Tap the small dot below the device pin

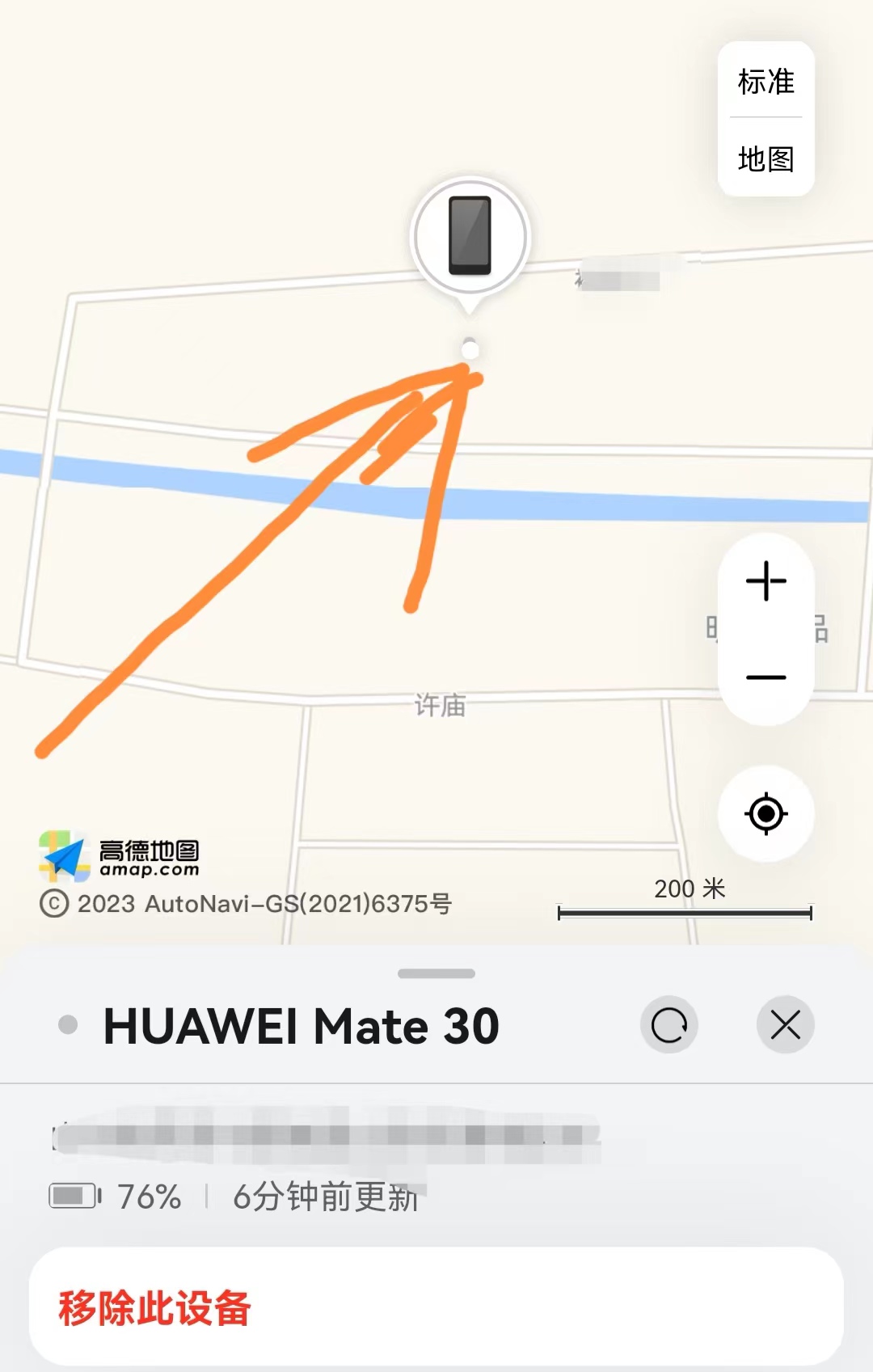pyautogui.click(x=470, y=349)
